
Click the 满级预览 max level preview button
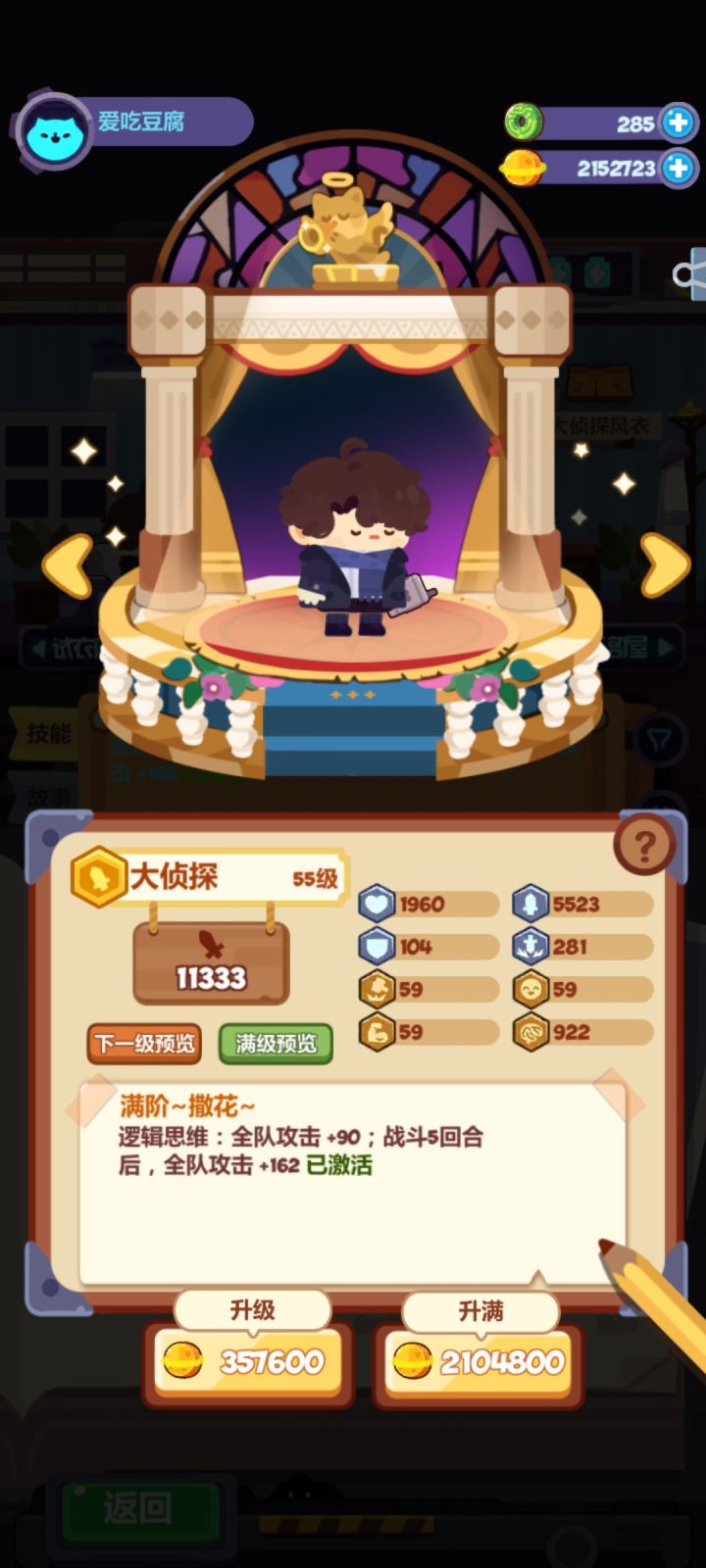click(276, 1044)
